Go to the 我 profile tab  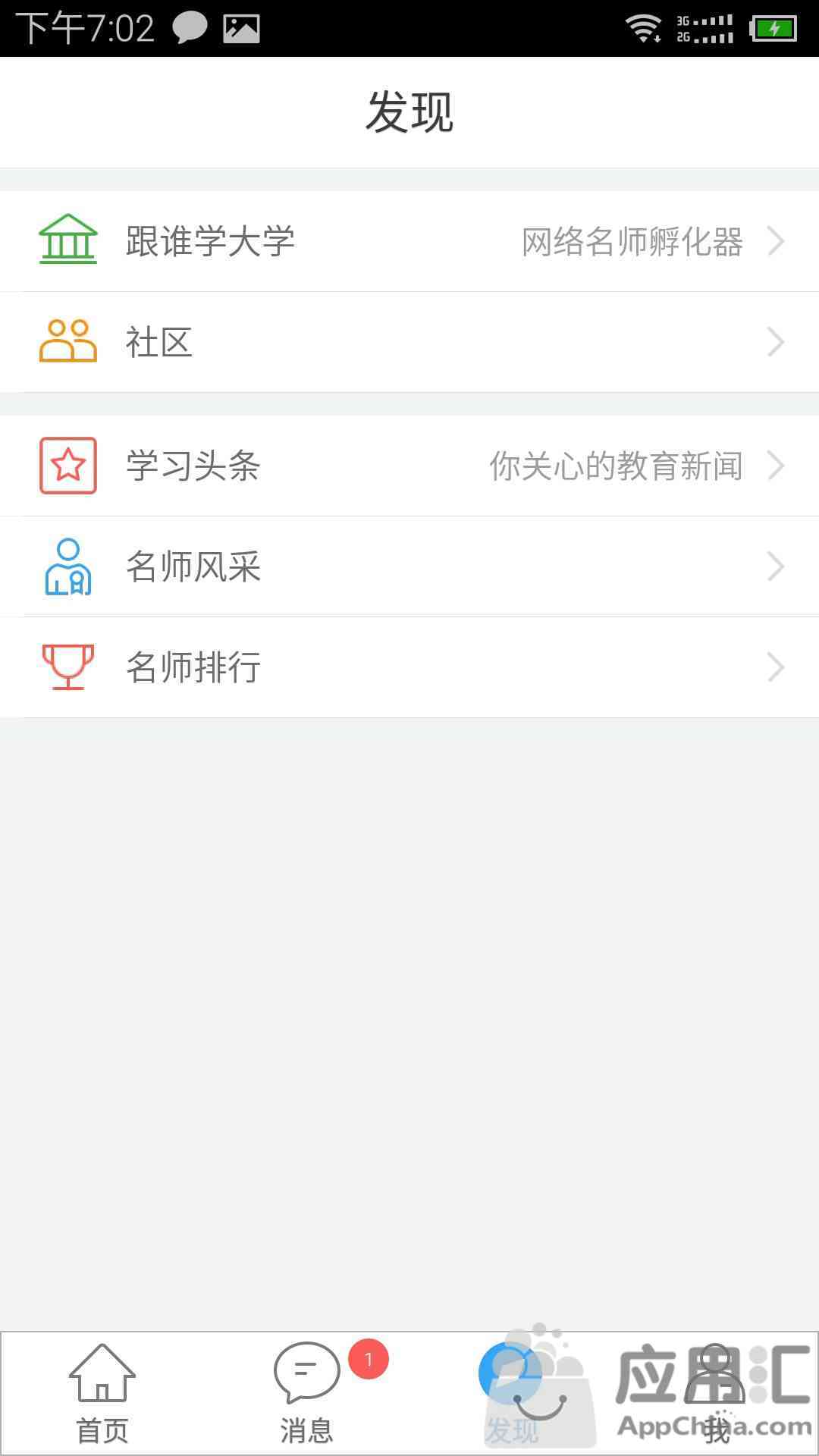(717, 1394)
